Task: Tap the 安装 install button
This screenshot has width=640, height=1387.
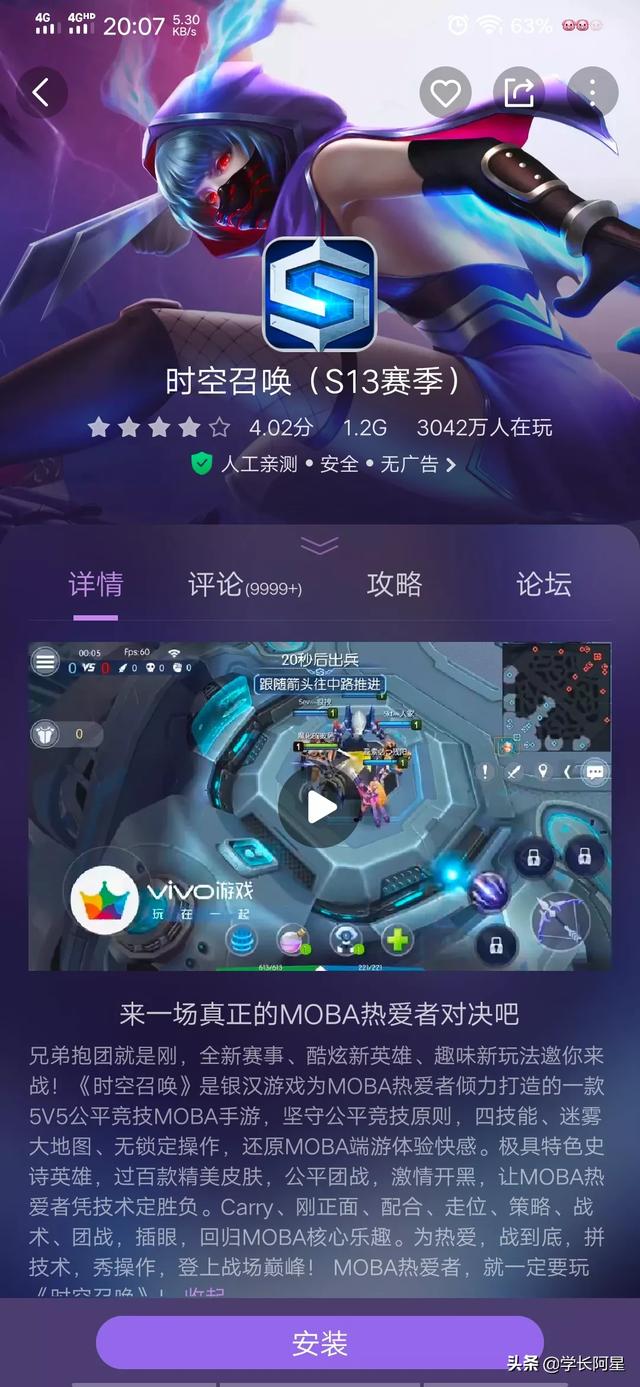Action: (x=320, y=1342)
